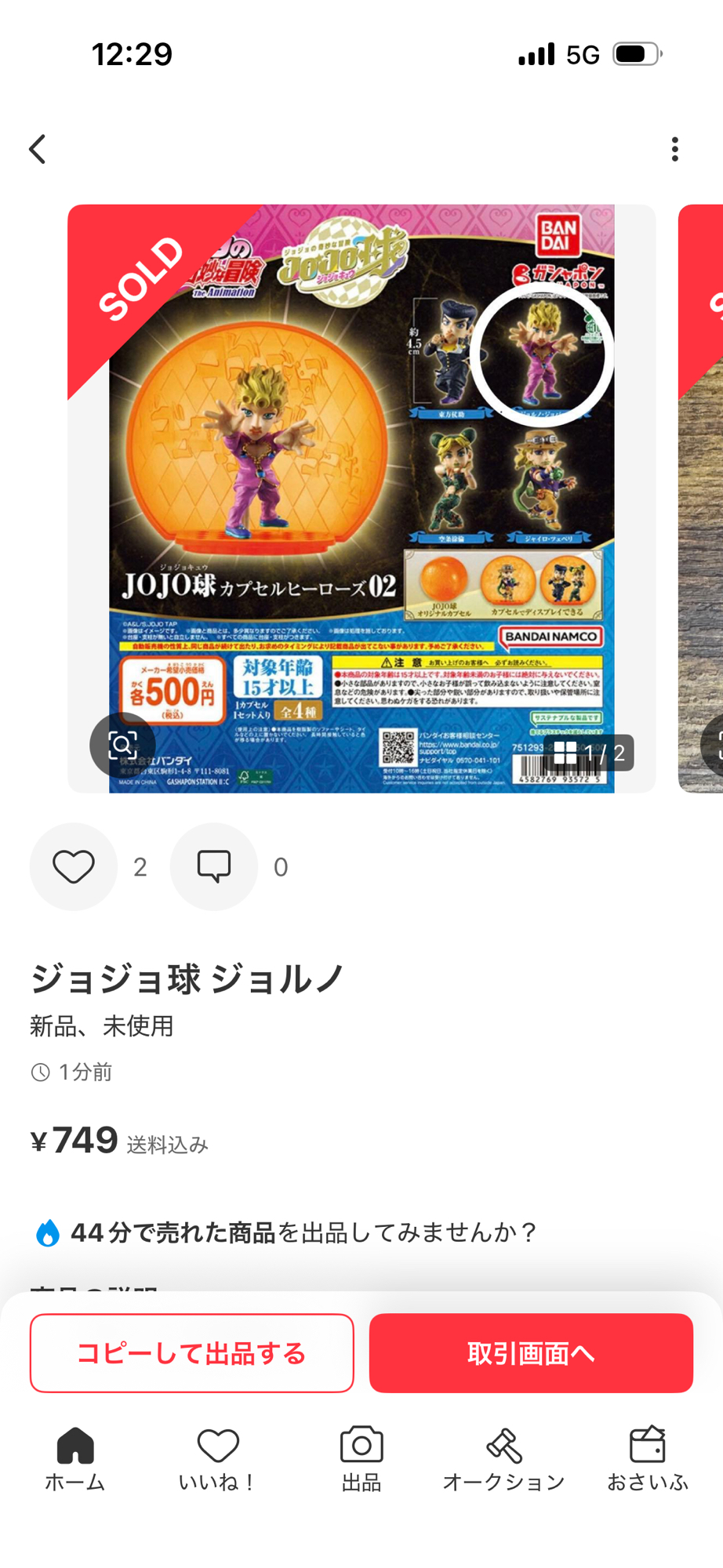The height and width of the screenshot is (1568, 723).
Task: Tap the 1/2 photo grid indicator
Action: pos(590,753)
